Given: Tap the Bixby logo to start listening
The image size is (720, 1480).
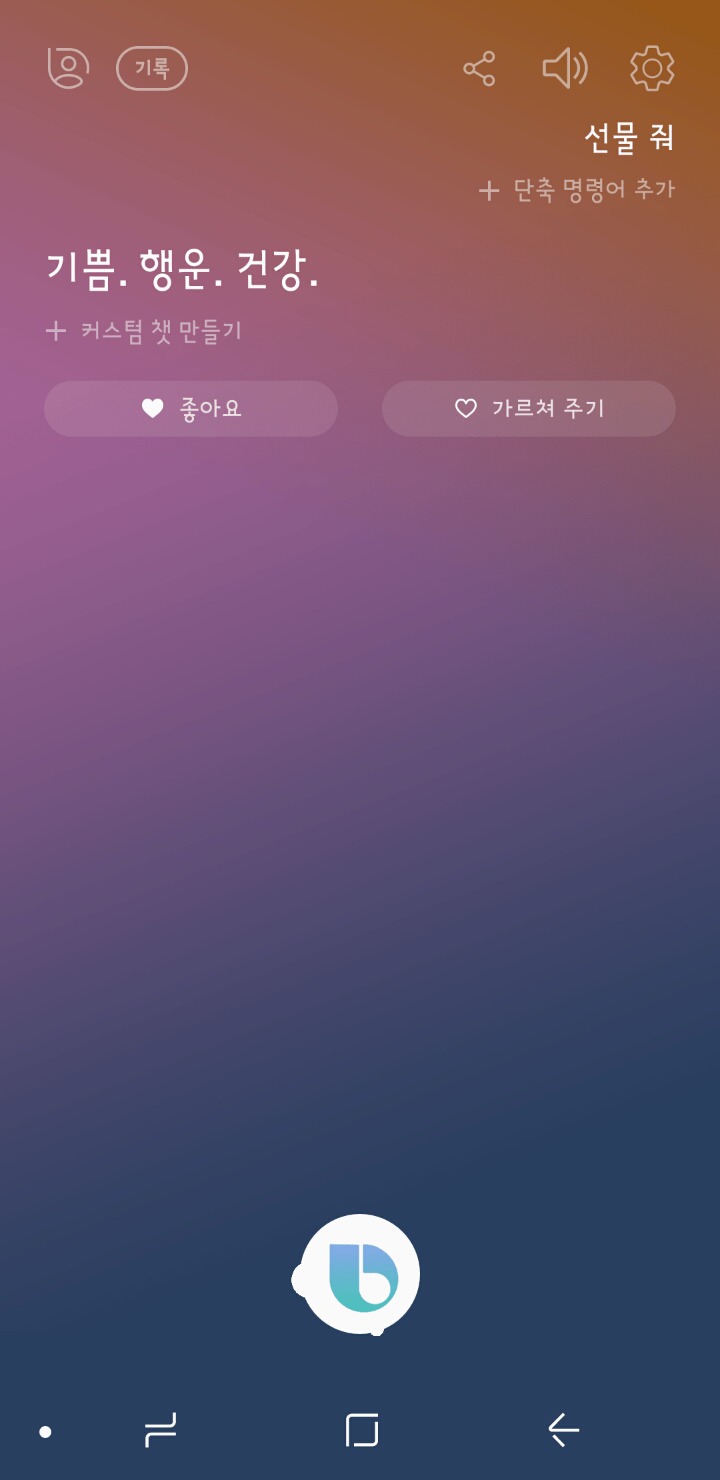Looking at the screenshot, I should pos(358,1272).
